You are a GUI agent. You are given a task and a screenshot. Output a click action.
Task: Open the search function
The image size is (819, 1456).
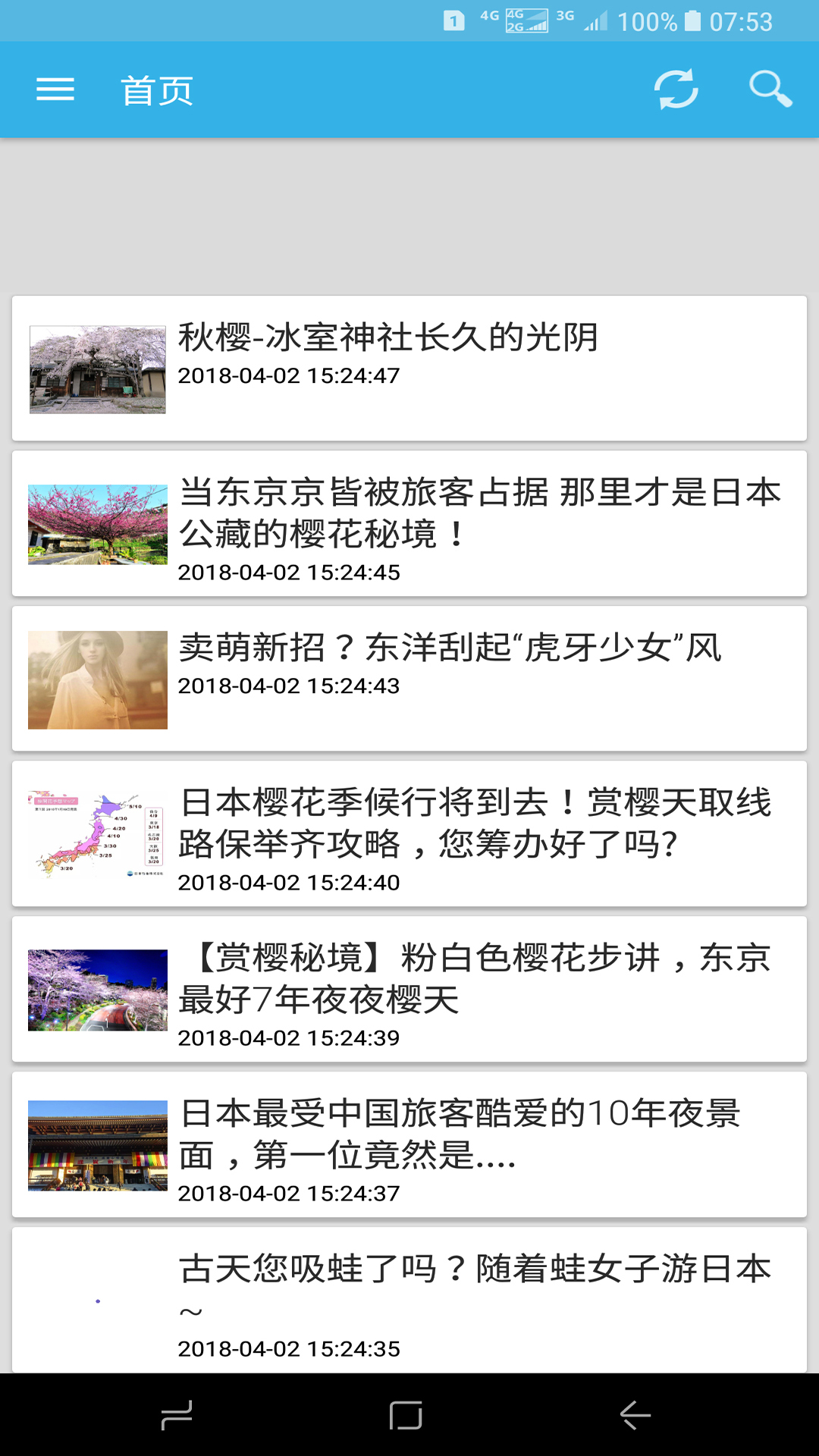(770, 89)
